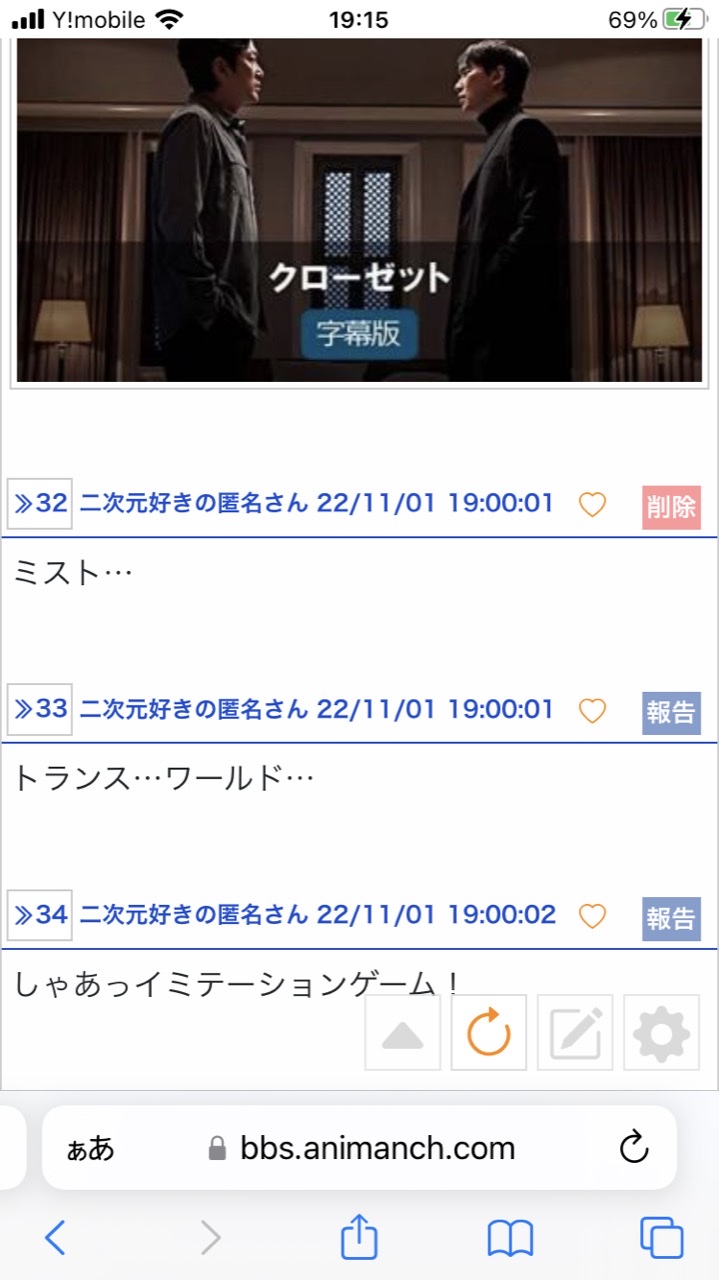719x1280 pixels.
Task: Jump to top with up-arrow button
Action: (402, 1033)
